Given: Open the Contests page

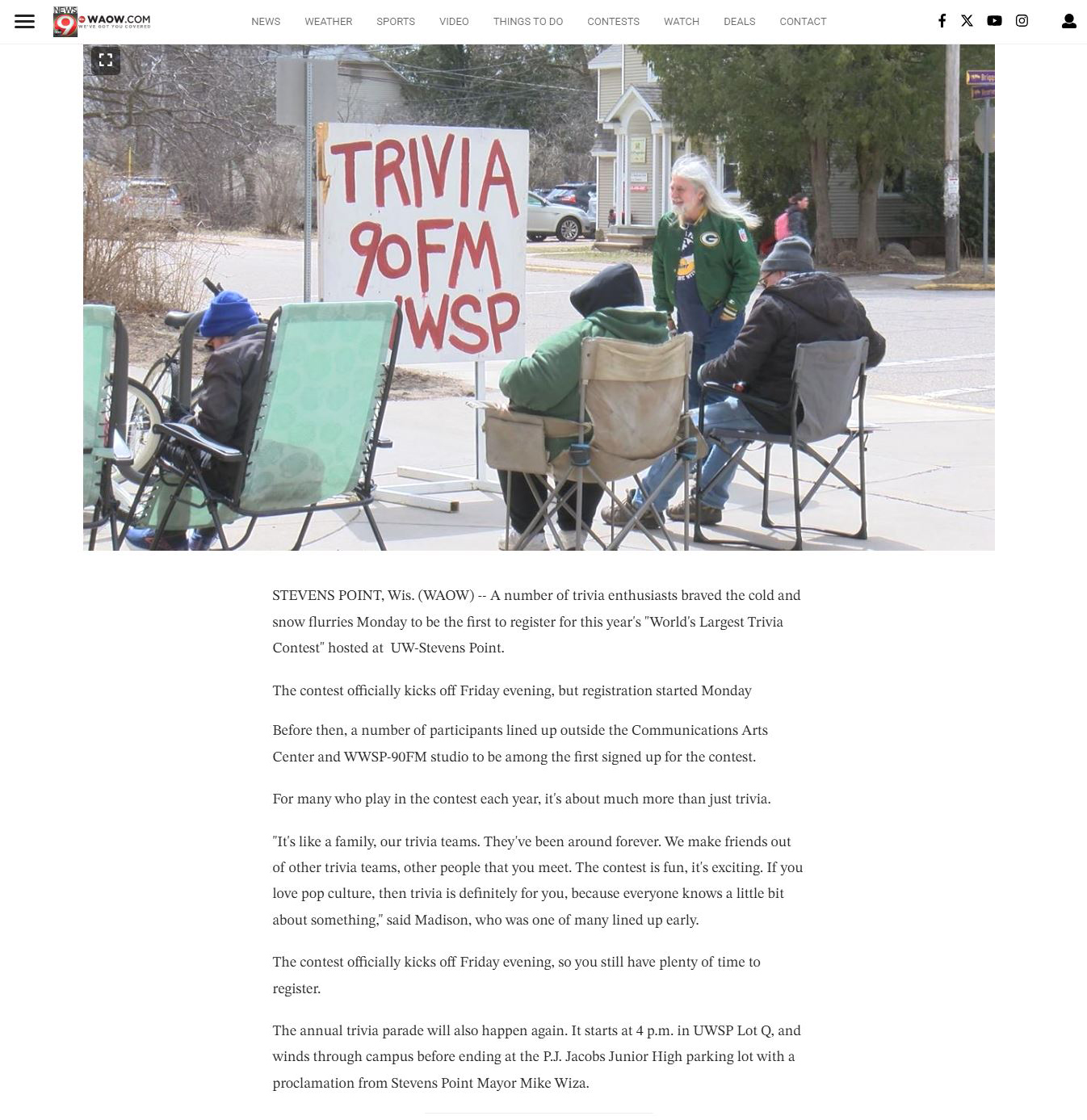Looking at the screenshot, I should (613, 22).
